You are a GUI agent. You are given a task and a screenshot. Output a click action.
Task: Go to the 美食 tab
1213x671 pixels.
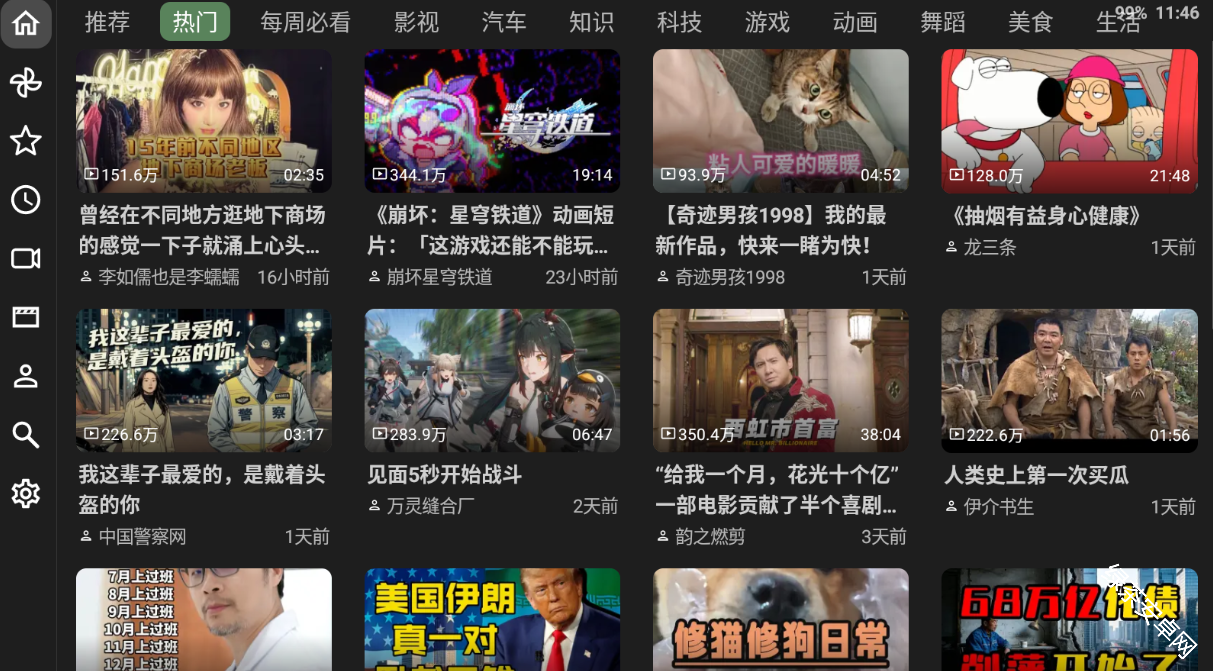[x=1030, y=22]
